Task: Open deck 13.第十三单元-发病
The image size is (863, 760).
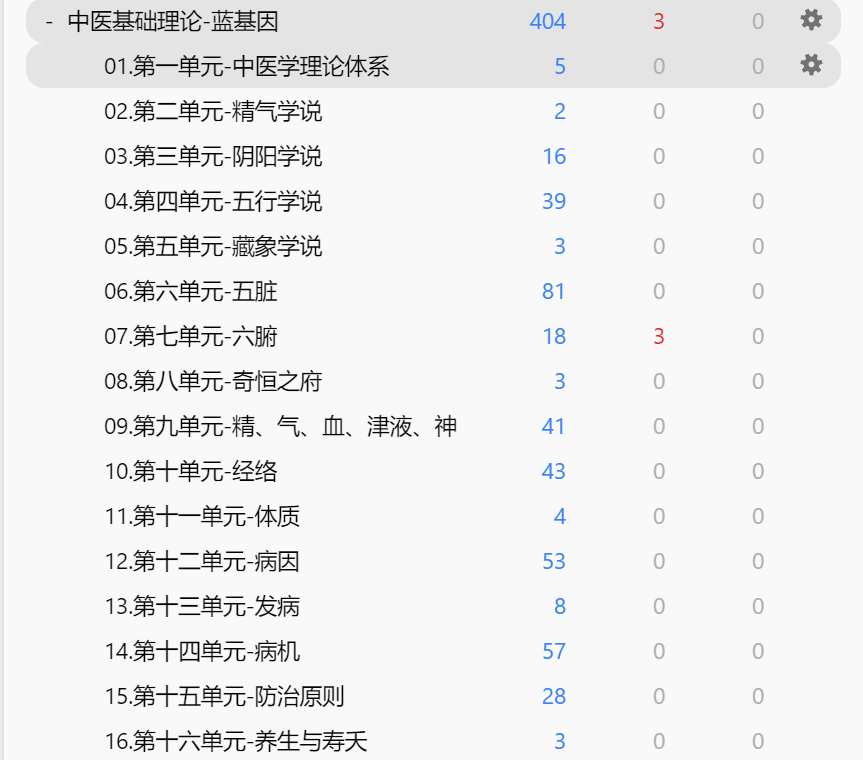Action: pyautogui.click(x=202, y=607)
